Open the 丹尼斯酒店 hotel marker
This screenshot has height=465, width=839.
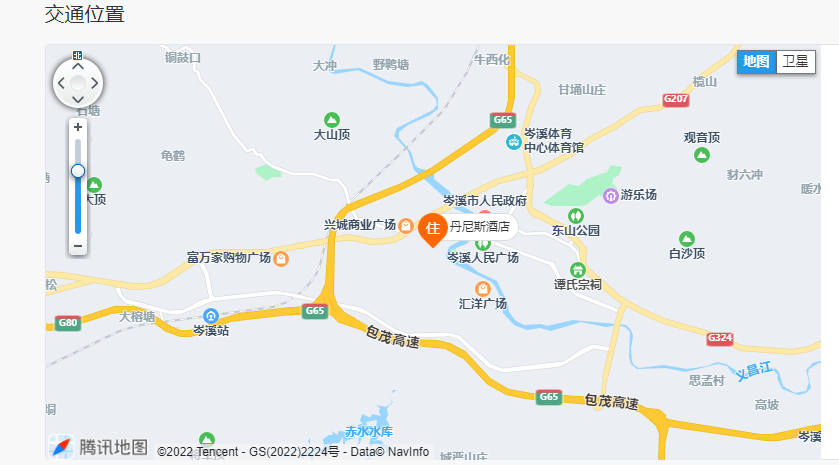pyautogui.click(x=433, y=229)
